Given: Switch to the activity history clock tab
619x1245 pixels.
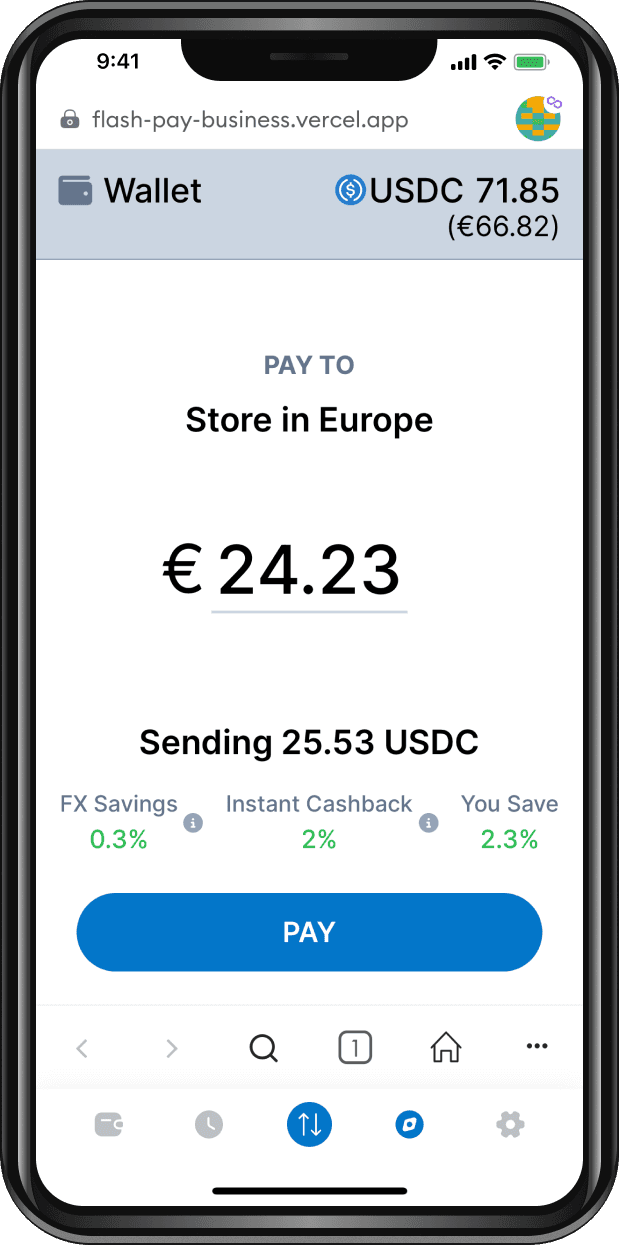Looking at the screenshot, I should click(x=208, y=1125).
